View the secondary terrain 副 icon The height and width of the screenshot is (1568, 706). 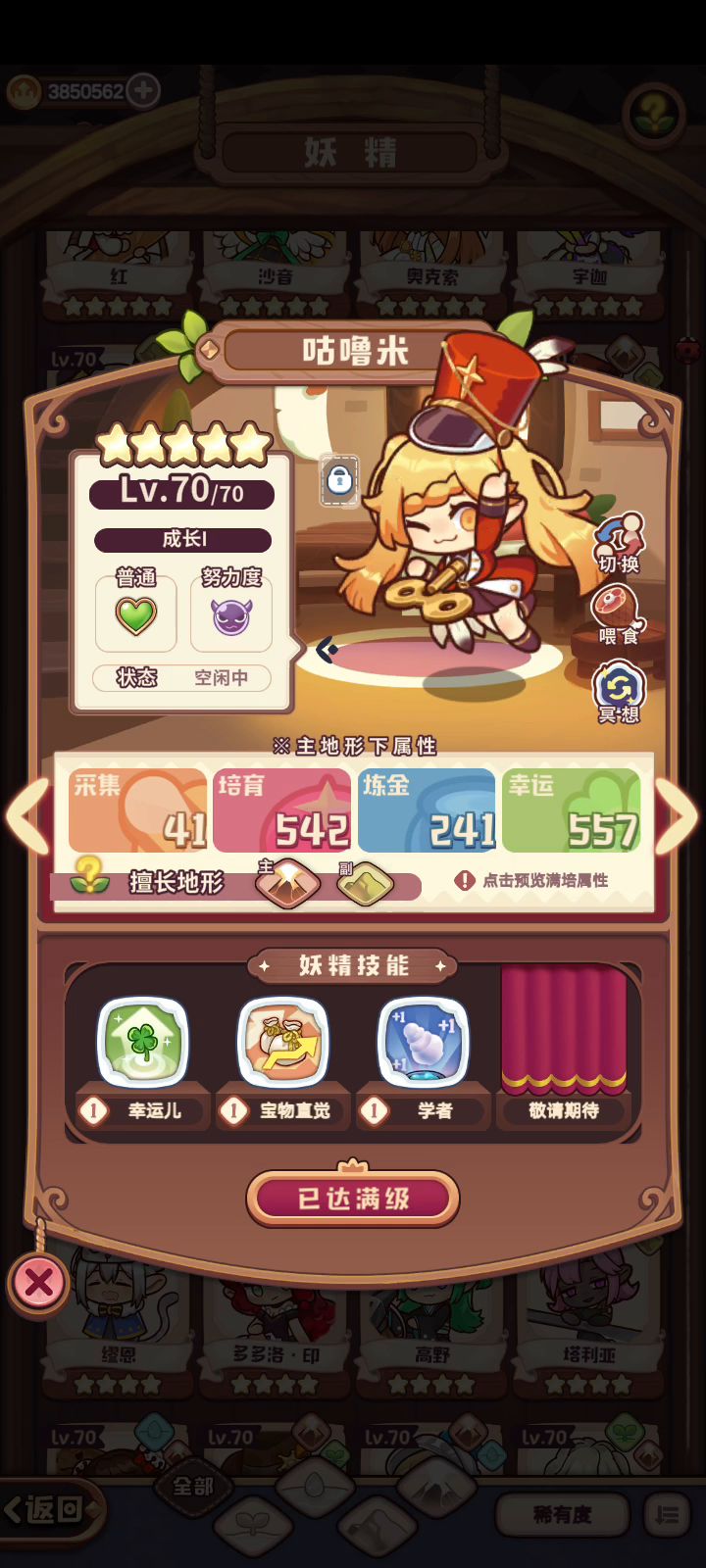pyautogui.click(x=365, y=882)
